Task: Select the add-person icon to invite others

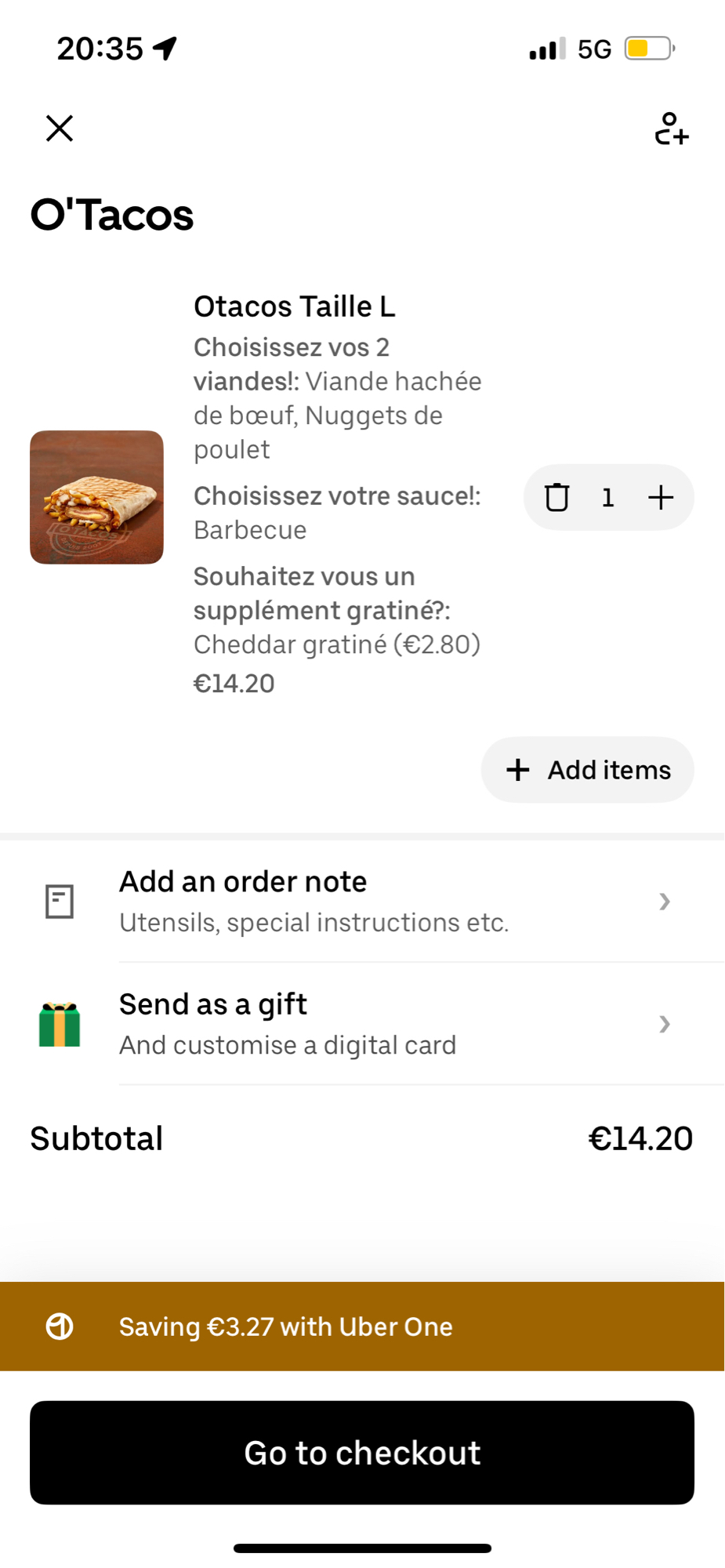Action: 672,129
